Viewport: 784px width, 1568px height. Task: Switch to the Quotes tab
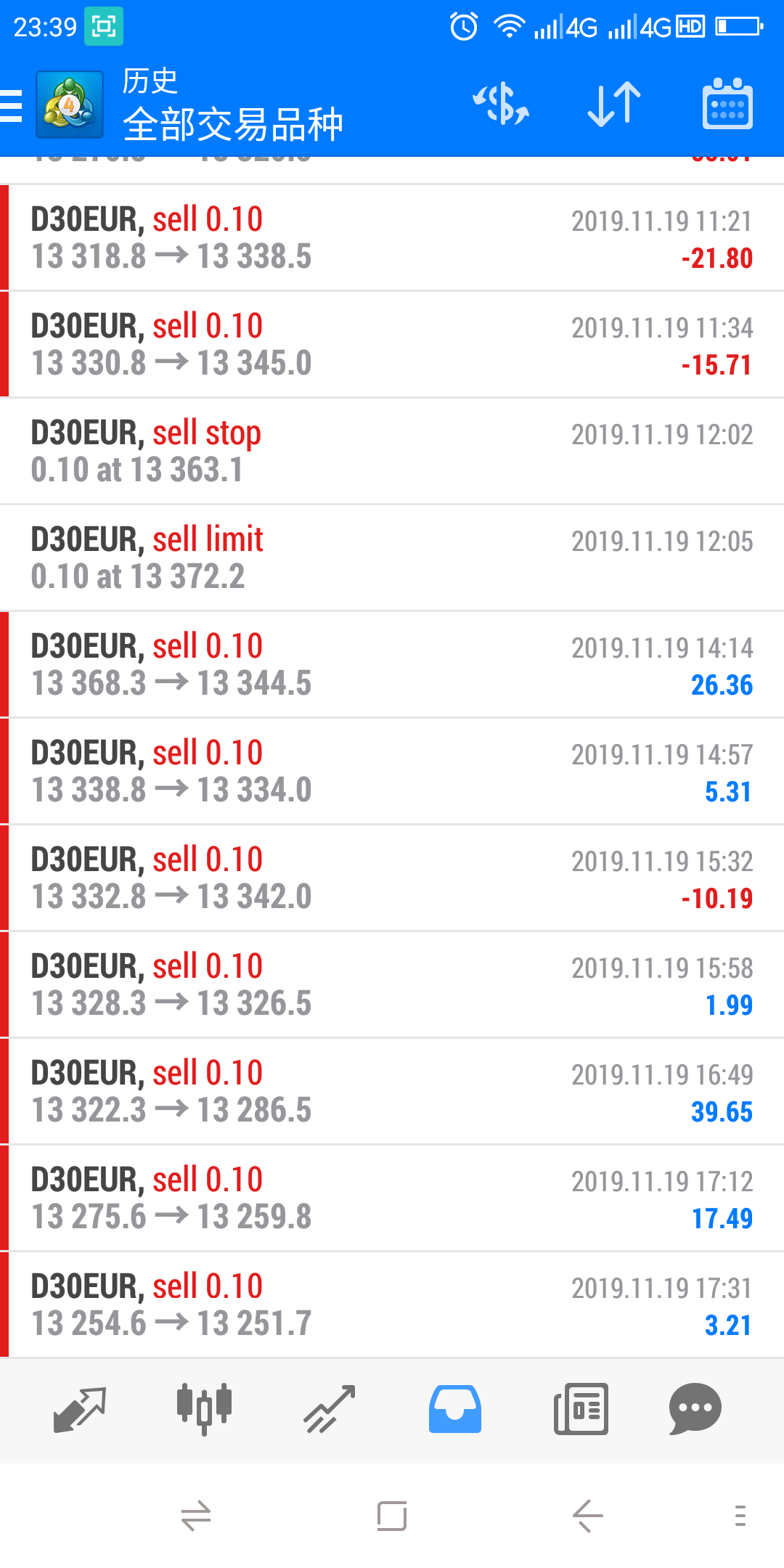click(x=80, y=1410)
